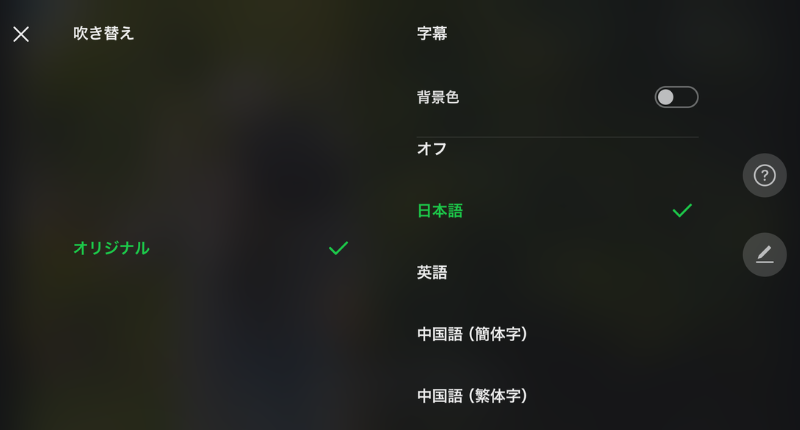Tap the pencil edit button
This screenshot has height=430, width=800.
tap(764, 255)
